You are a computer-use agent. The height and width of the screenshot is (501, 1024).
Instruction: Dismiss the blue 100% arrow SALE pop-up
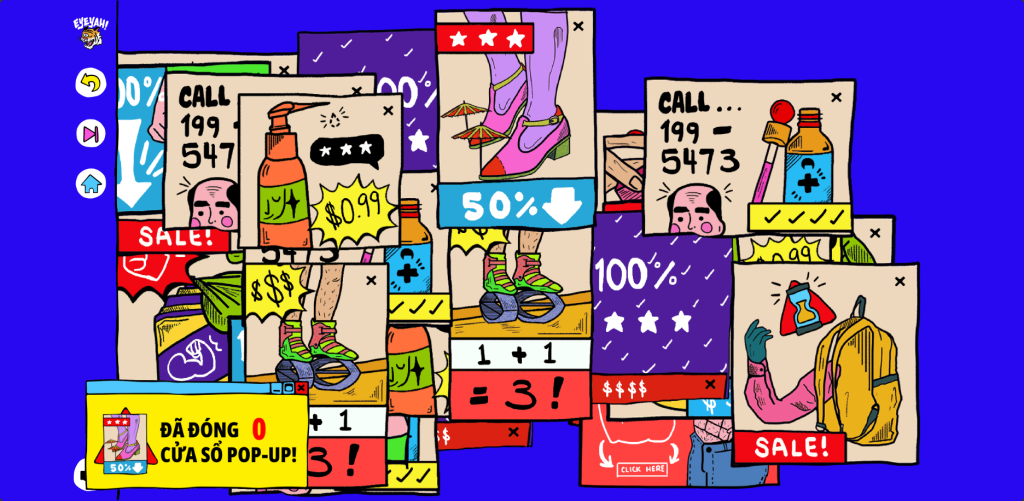(x=283, y=71)
